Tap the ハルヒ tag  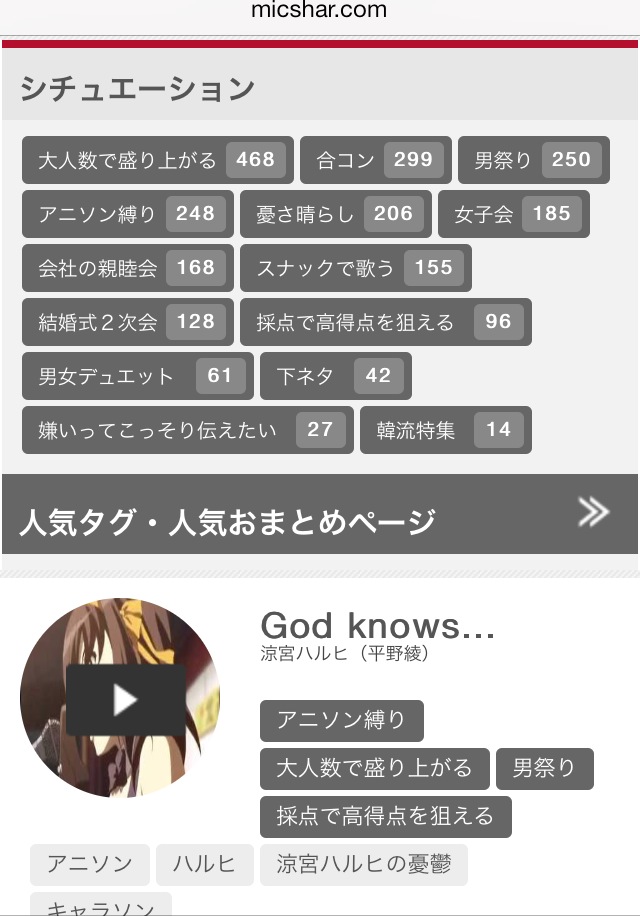click(204, 864)
